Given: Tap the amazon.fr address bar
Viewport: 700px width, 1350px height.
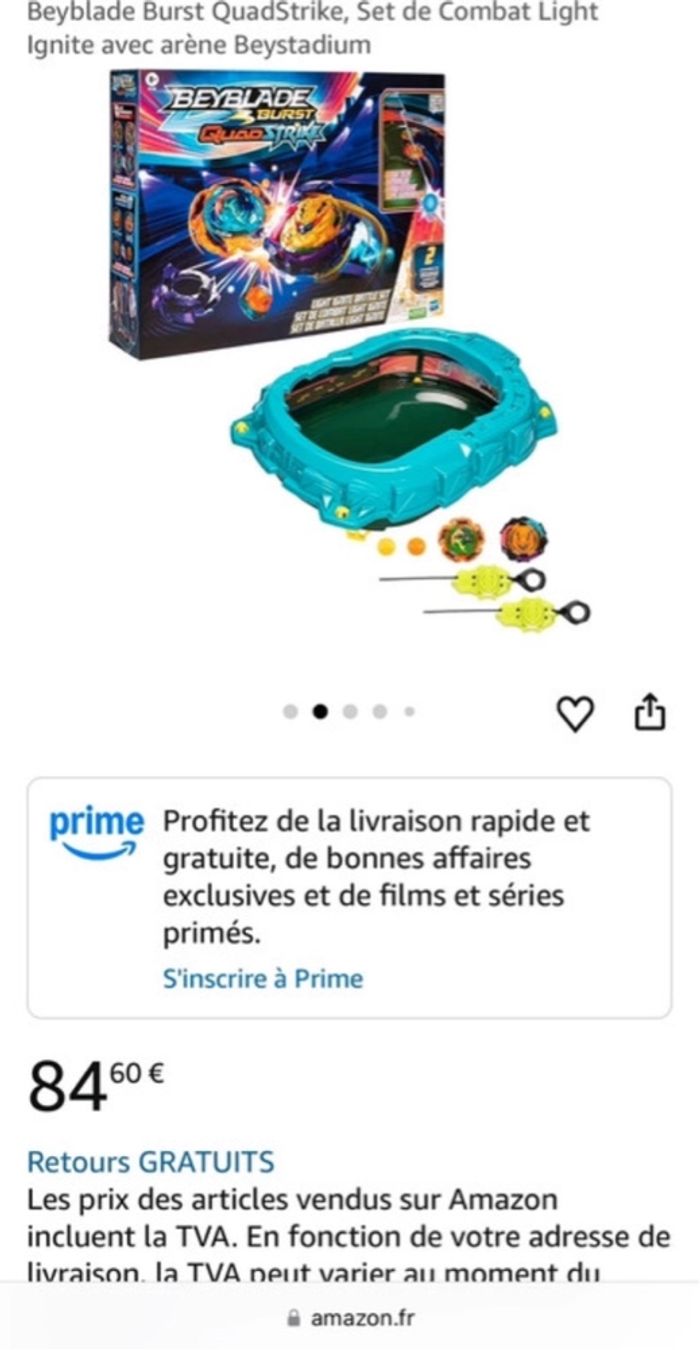Looking at the screenshot, I should point(350,1318).
